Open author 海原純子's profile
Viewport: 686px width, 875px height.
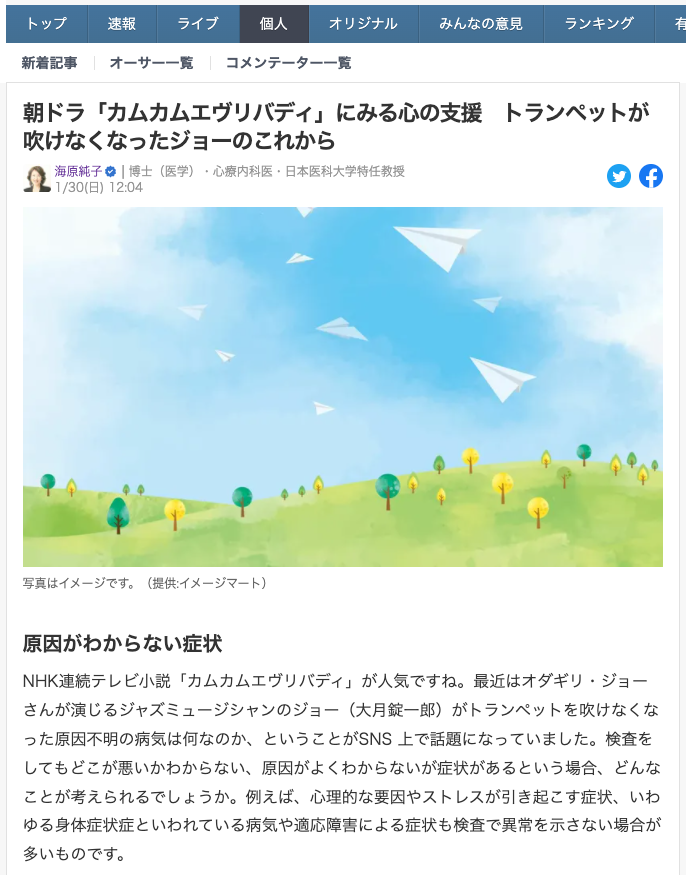coord(79,171)
